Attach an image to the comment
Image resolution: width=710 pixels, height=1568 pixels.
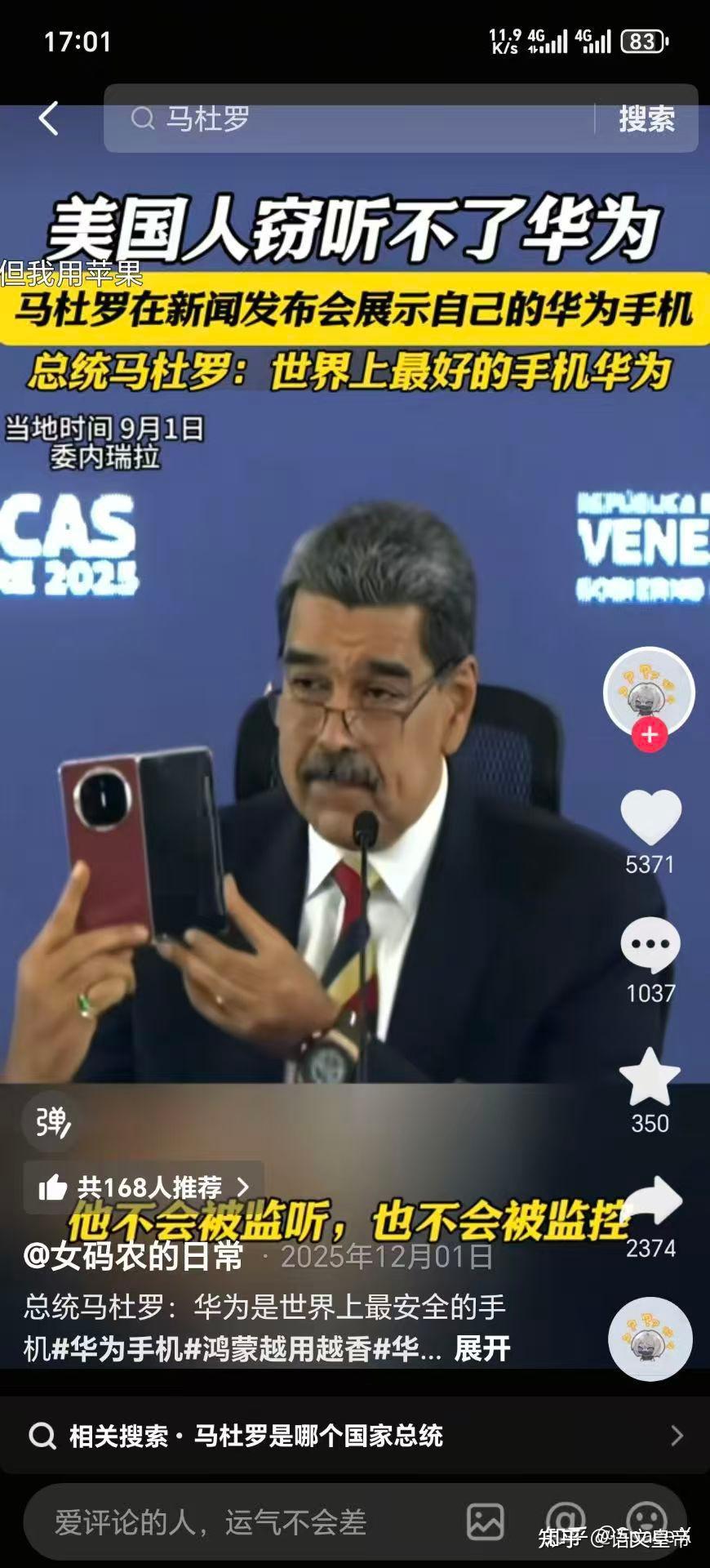click(x=486, y=1522)
